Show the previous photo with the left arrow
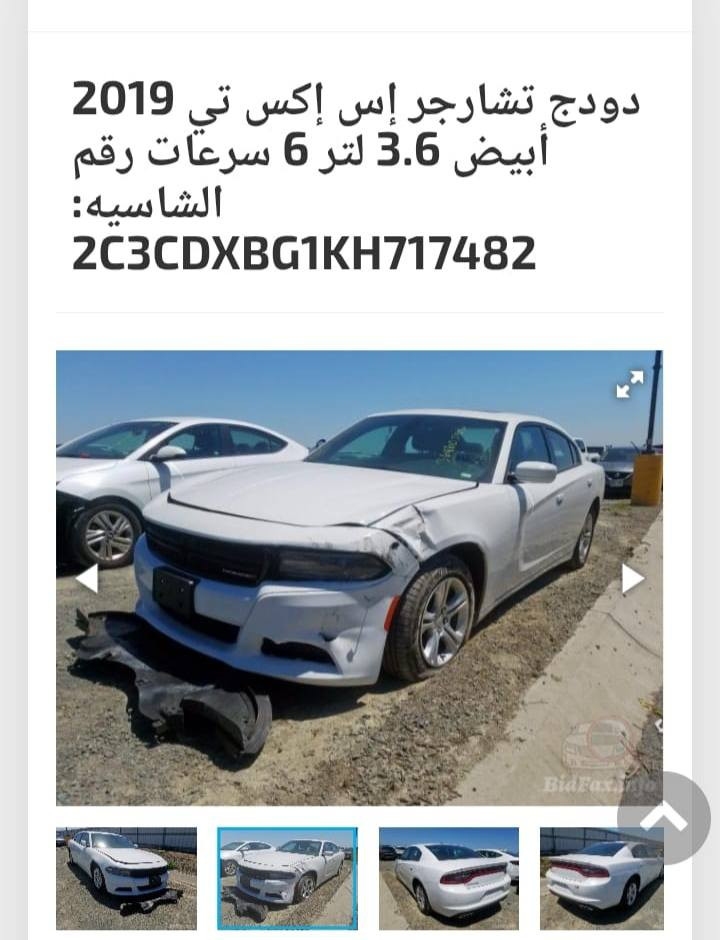720x940 pixels. (87, 578)
